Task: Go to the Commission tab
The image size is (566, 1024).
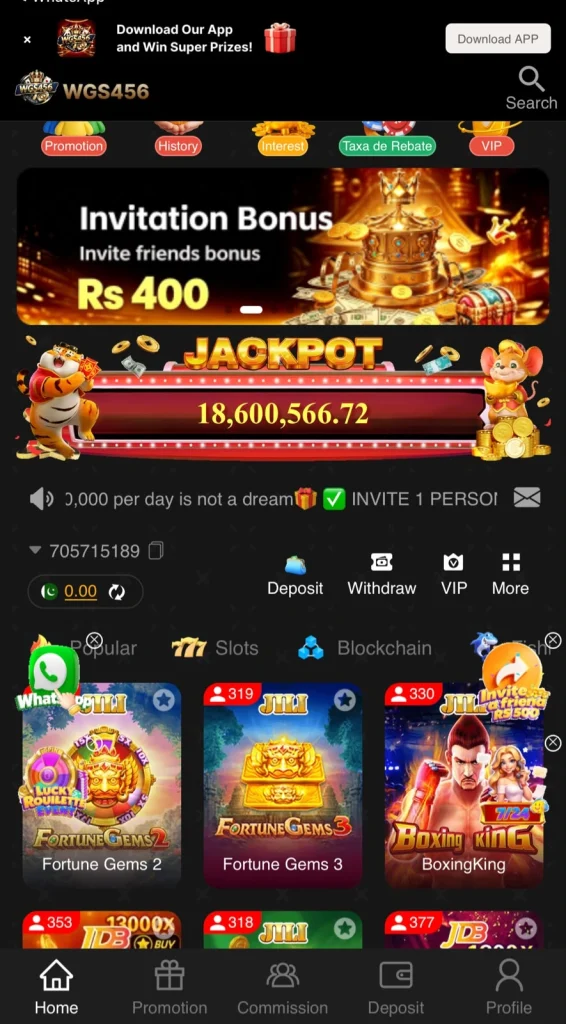Action: pos(283,987)
